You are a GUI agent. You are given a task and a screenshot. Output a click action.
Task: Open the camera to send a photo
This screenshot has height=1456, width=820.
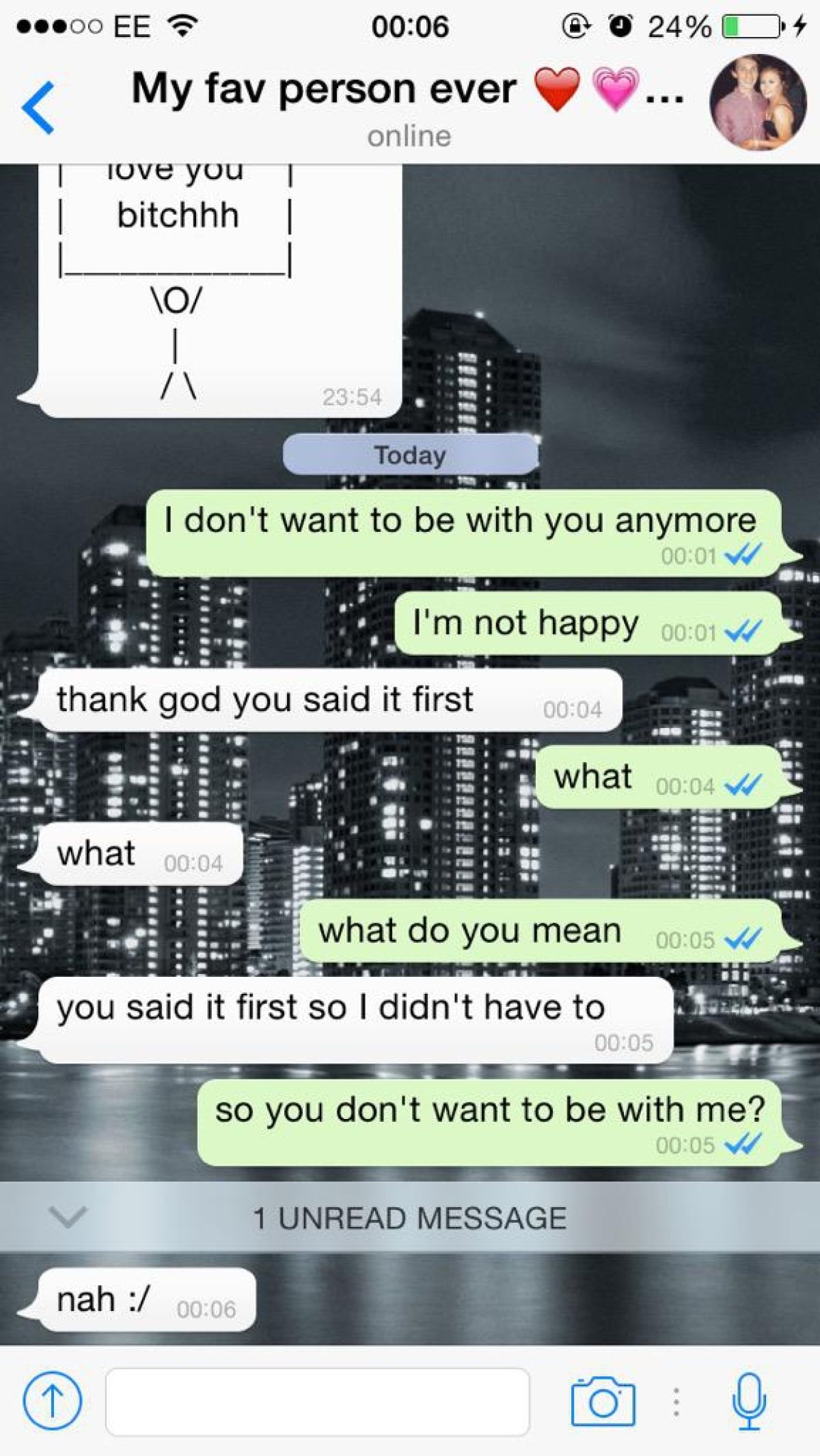(x=603, y=1401)
